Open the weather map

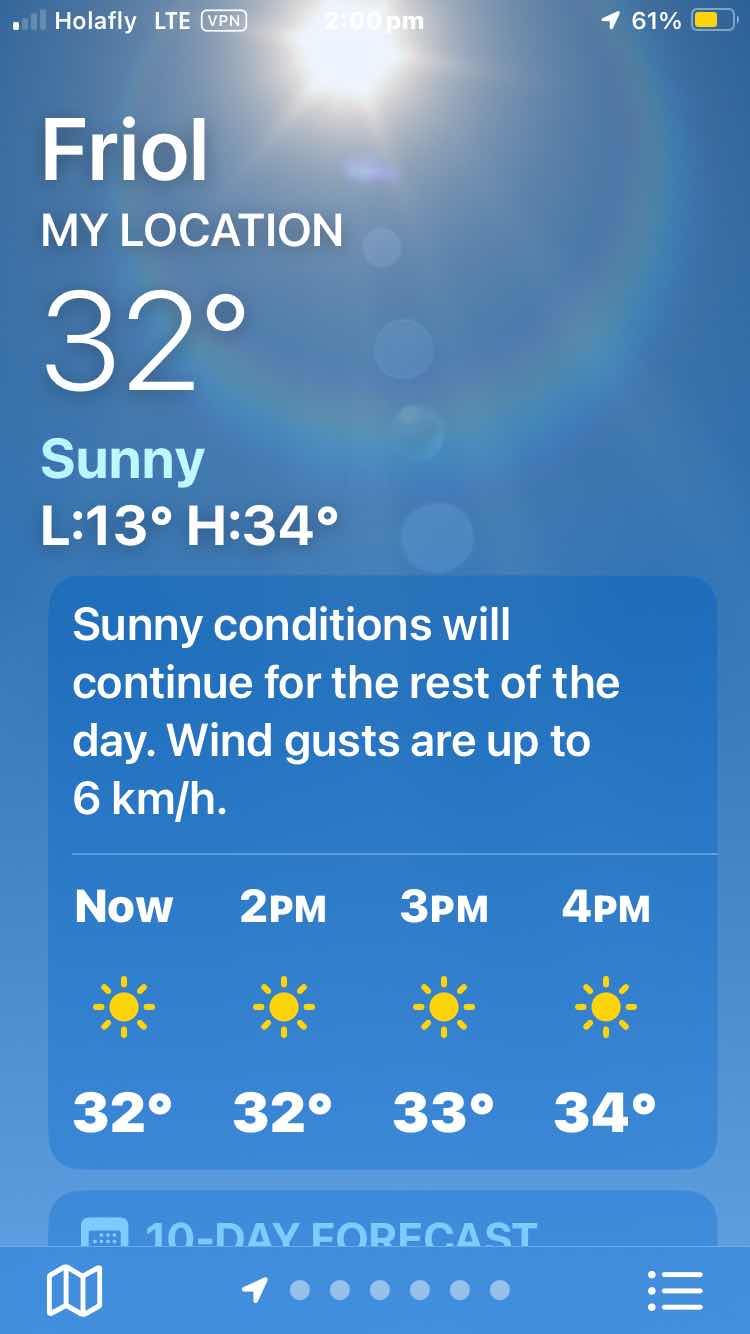[74, 1290]
